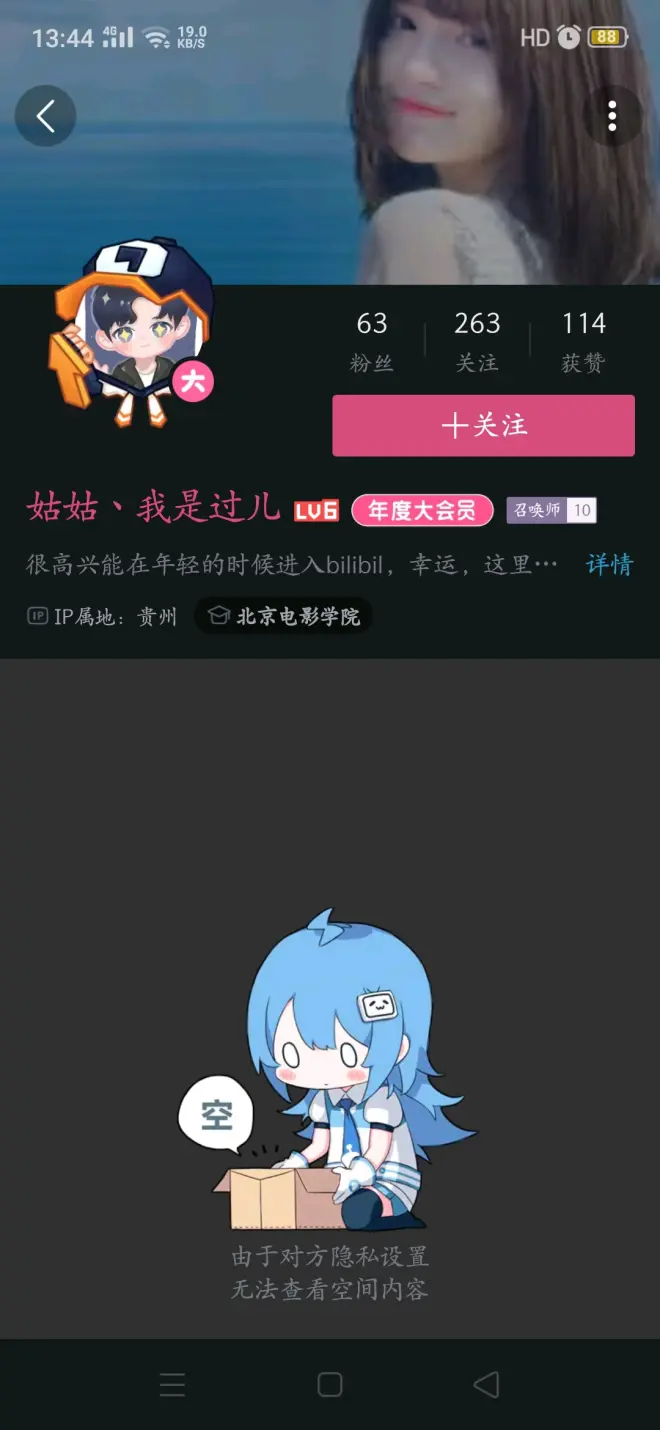View the 关注 following list
The height and width of the screenshot is (1430, 660).
[477, 340]
